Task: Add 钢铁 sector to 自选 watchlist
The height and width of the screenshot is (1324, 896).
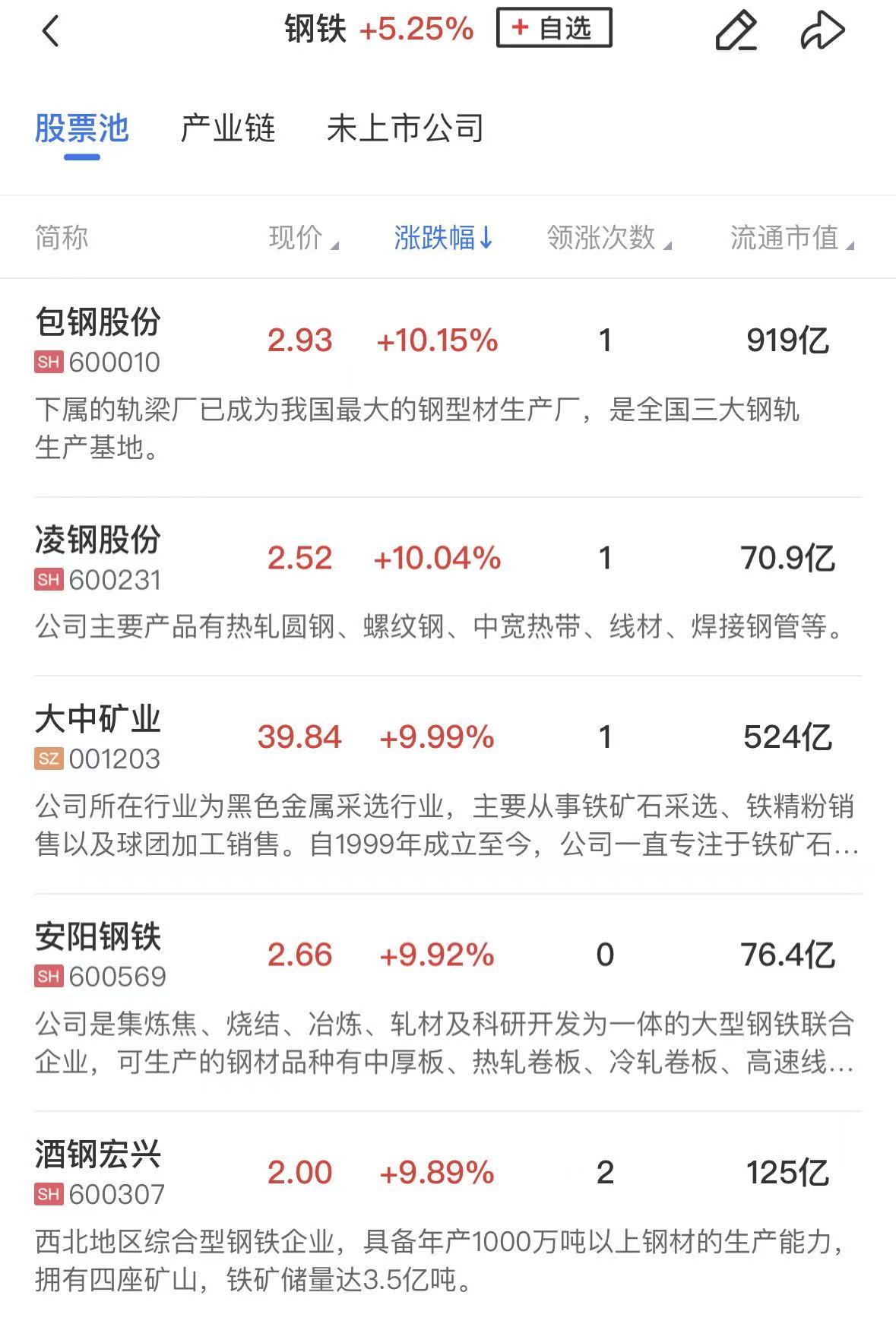Action: coord(553,29)
